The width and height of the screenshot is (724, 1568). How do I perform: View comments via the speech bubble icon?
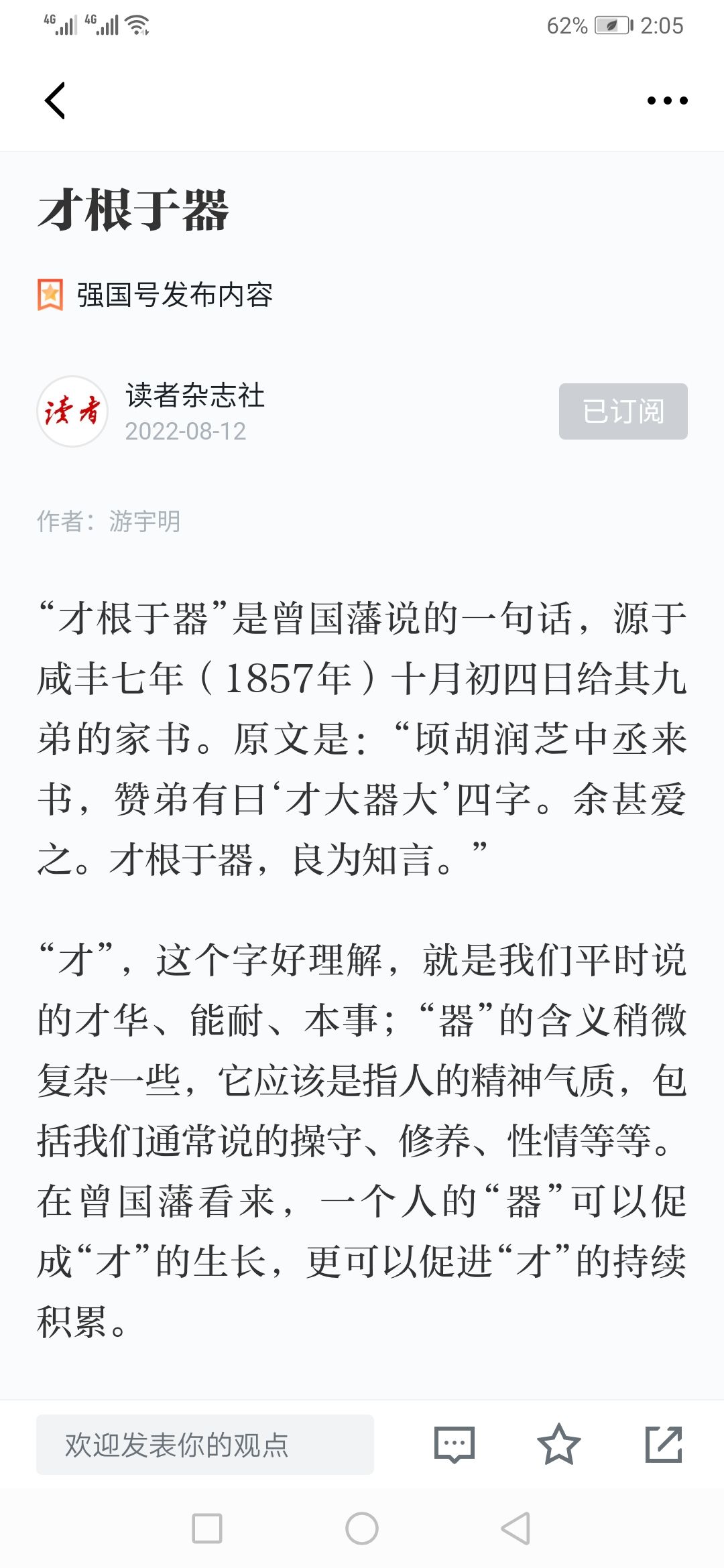click(x=455, y=1445)
